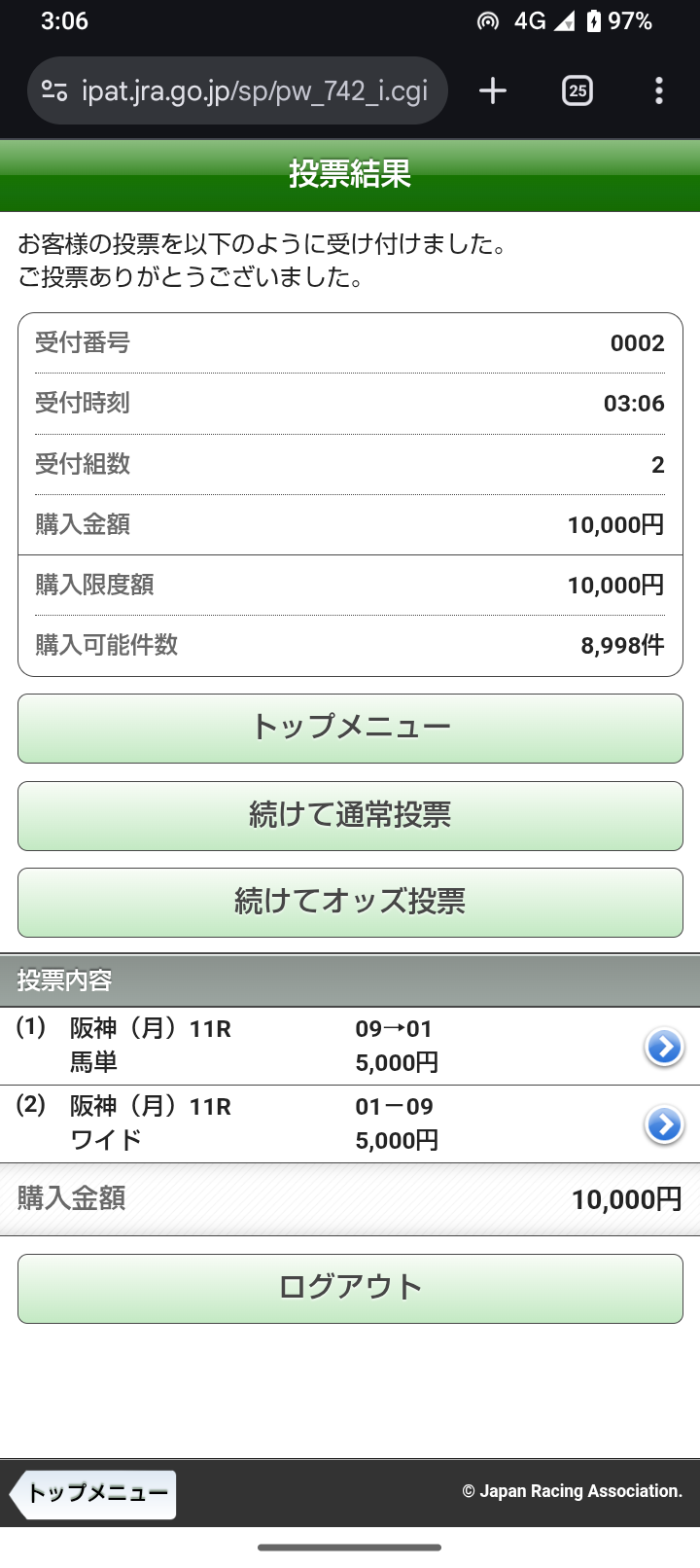Image resolution: width=700 pixels, height=1568 pixels.
Task: Tap the トップメニュー green button
Action: (350, 729)
